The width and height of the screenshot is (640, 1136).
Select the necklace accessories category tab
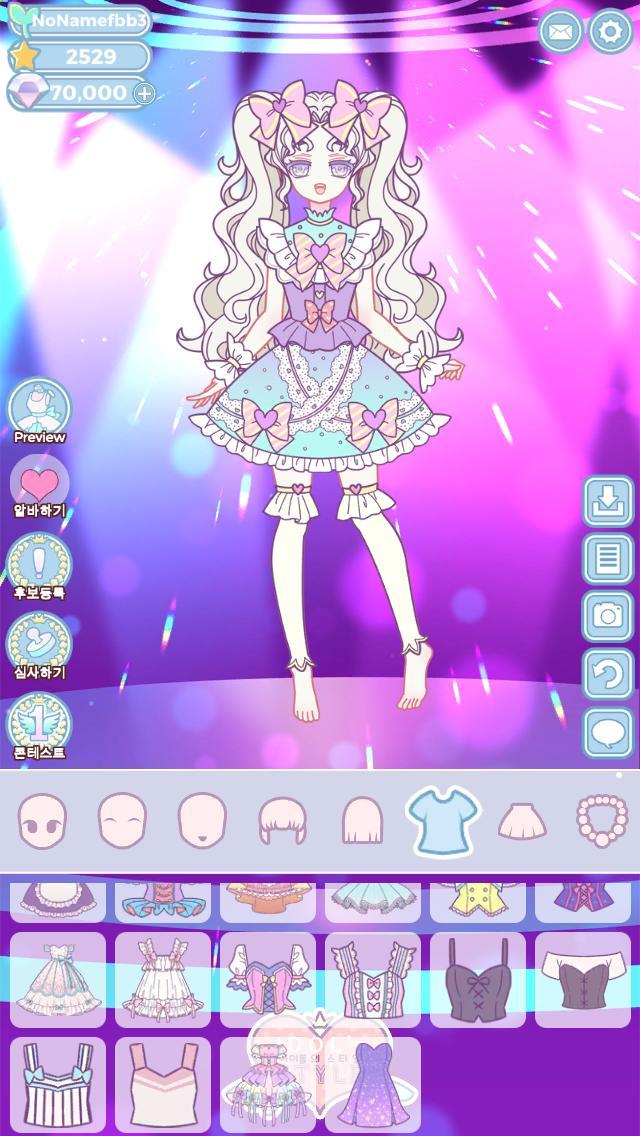click(598, 822)
